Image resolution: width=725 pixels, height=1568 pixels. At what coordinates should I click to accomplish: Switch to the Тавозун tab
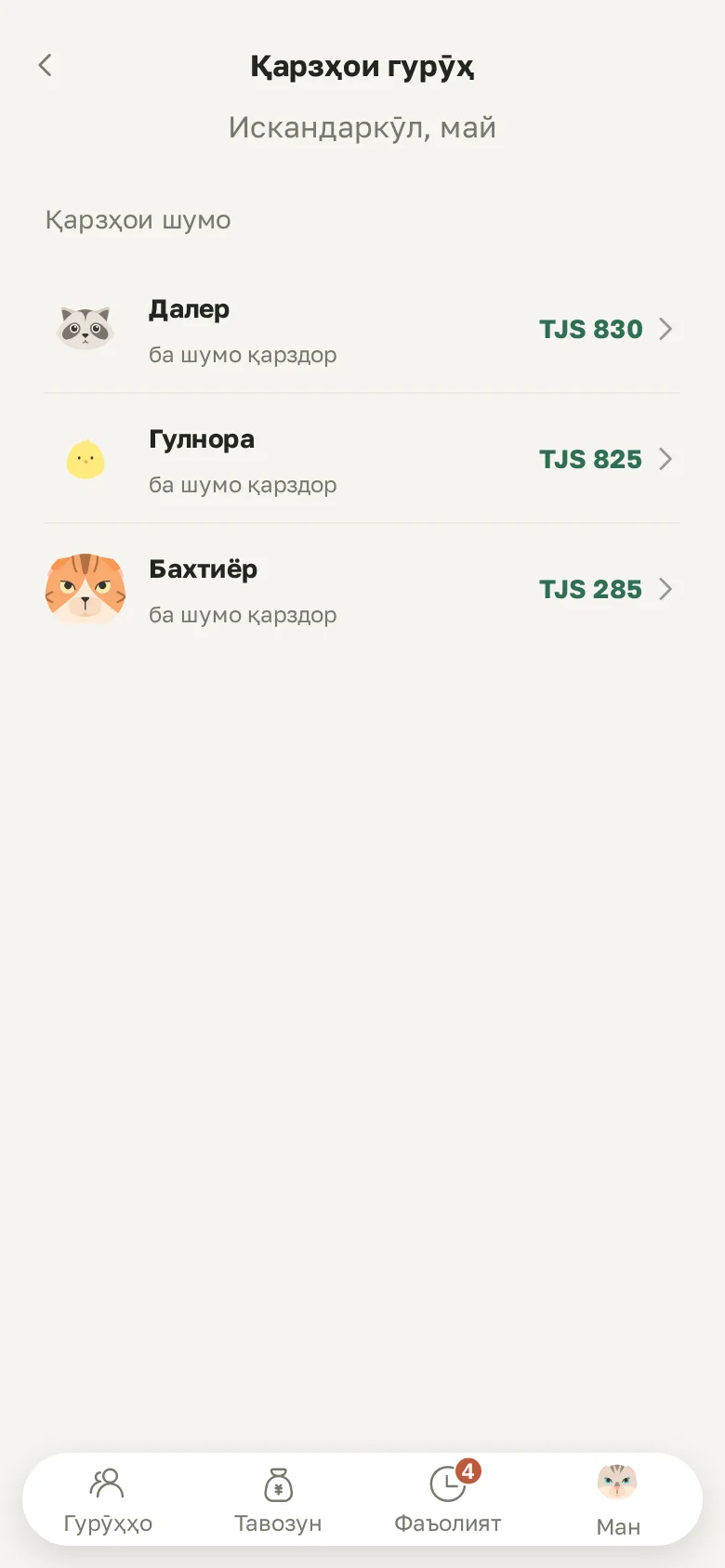pyautogui.click(x=278, y=1499)
